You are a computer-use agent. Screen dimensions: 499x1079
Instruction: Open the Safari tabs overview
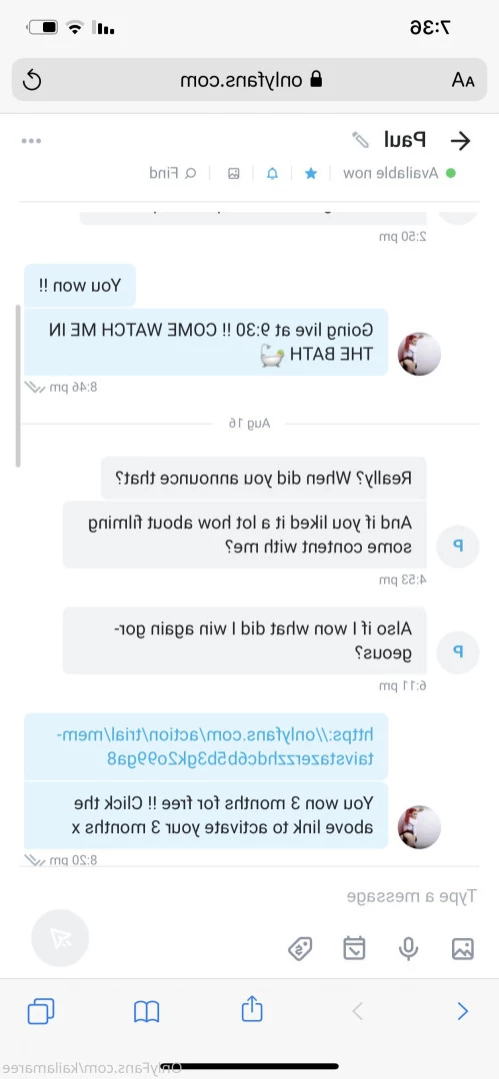[x=41, y=1012]
